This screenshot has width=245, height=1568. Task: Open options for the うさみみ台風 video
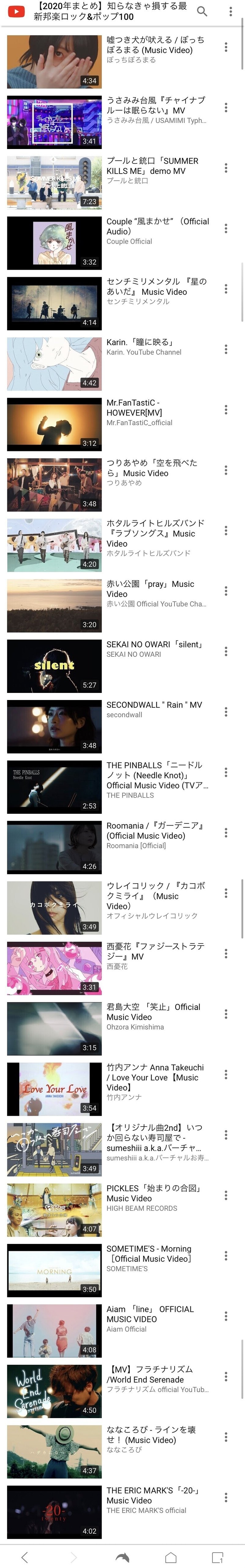tap(225, 108)
